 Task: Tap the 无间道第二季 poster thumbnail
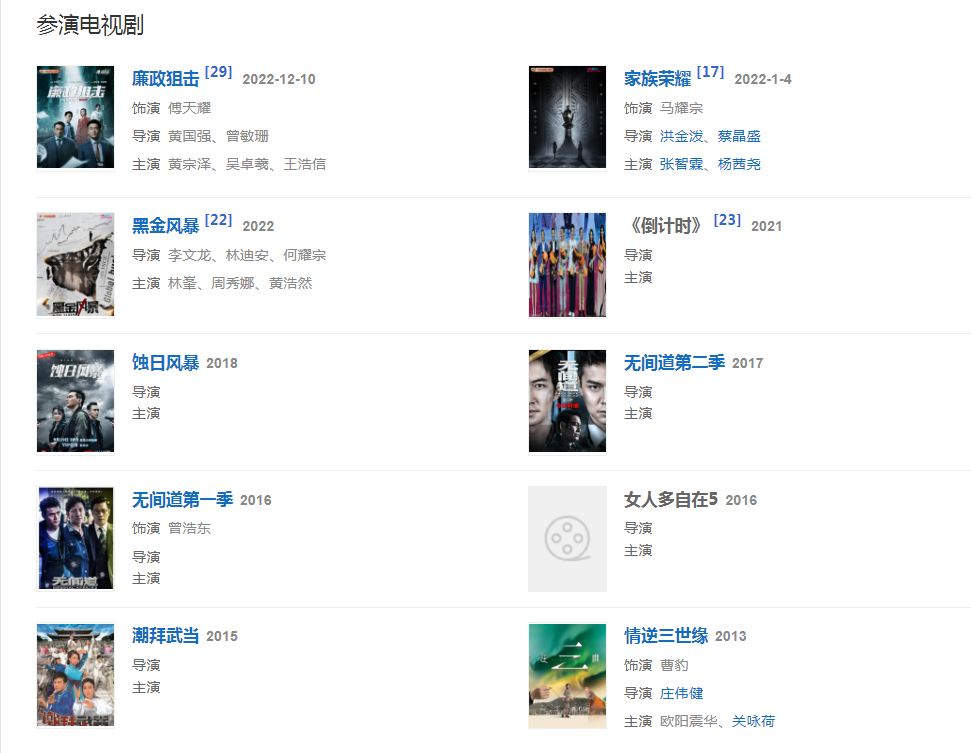[x=567, y=401]
